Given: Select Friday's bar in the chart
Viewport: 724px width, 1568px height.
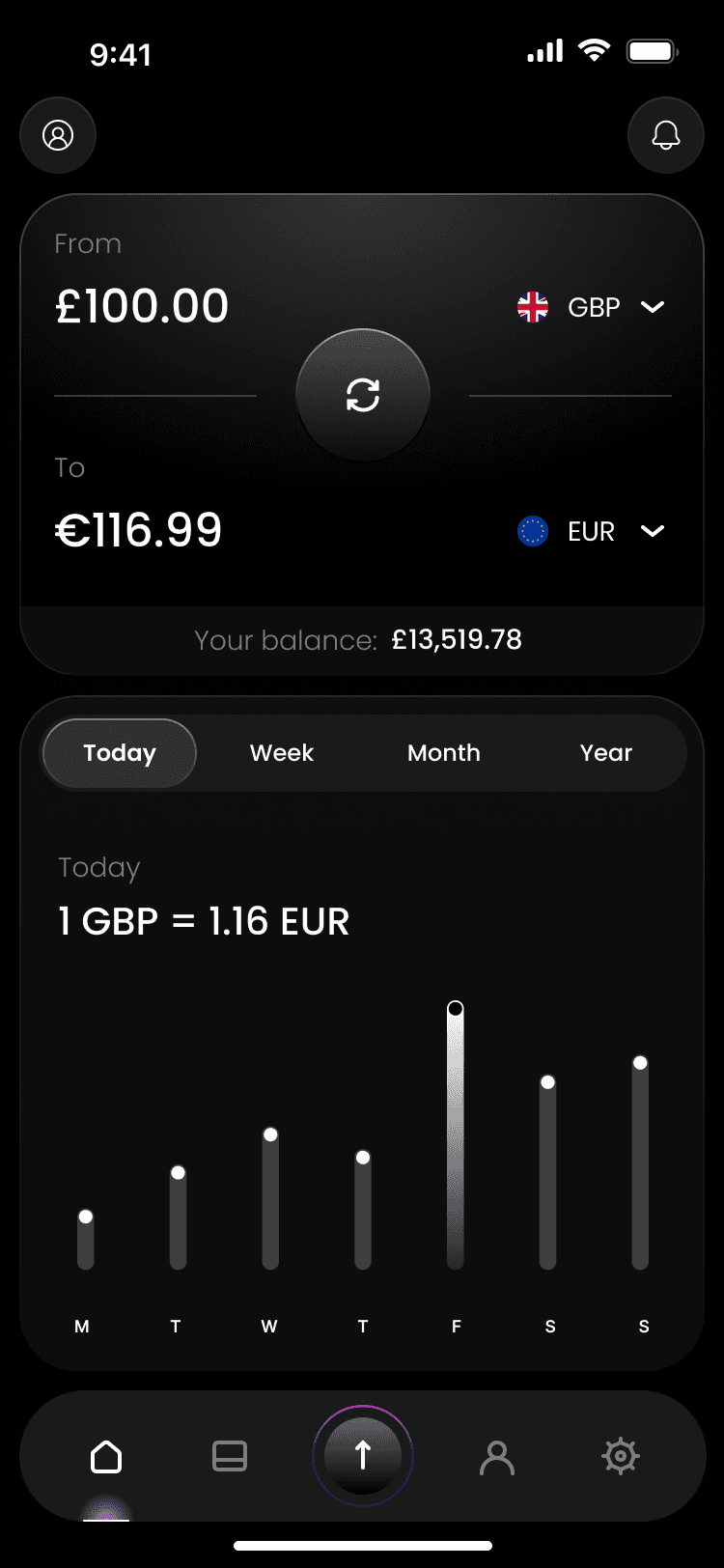Looking at the screenshot, I should 456,1137.
